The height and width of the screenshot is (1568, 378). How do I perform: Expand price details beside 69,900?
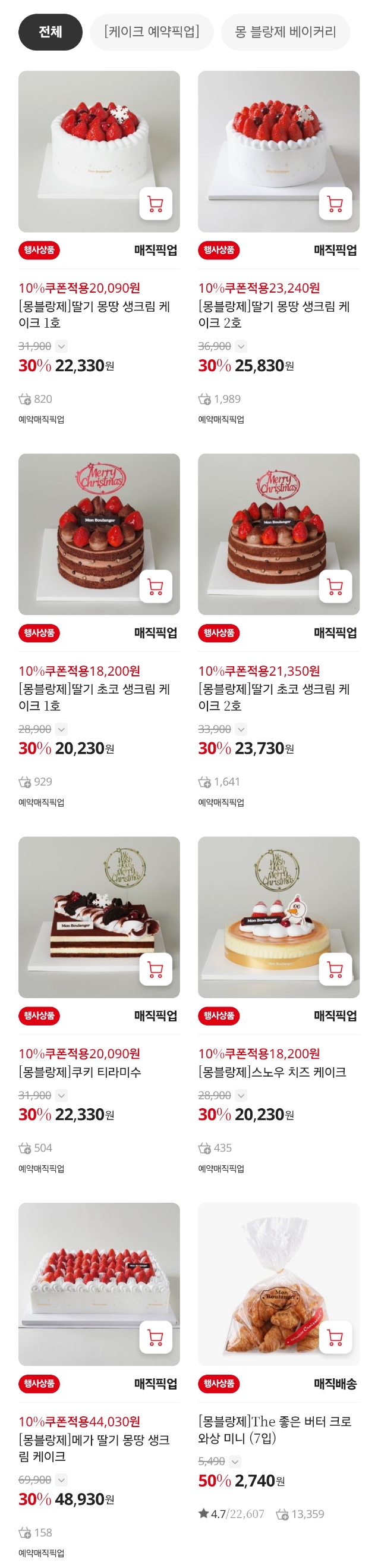(61, 1480)
